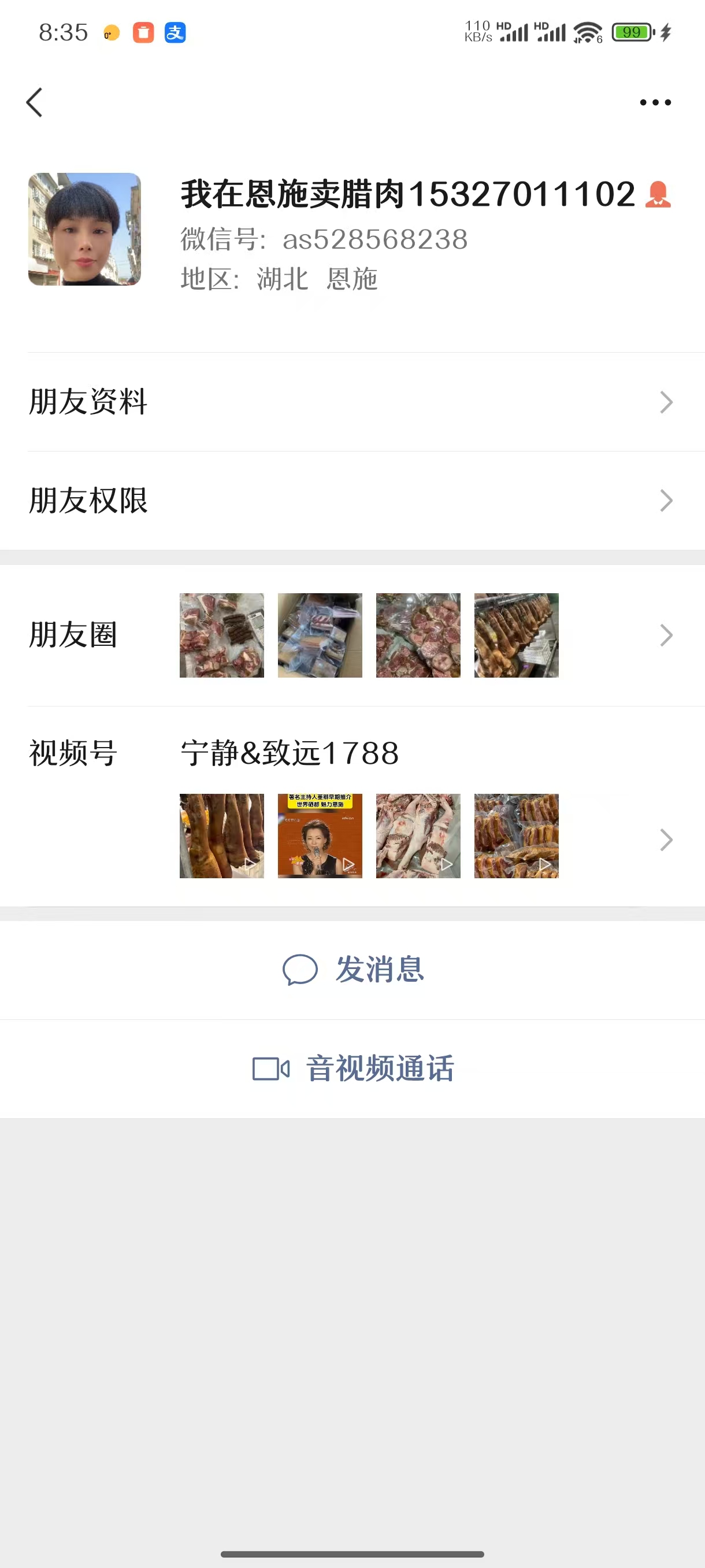Viewport: 705px width, 1568px height.
Task: Open 朋友权限 friend permissions row
Action: [x=352, y=500]
